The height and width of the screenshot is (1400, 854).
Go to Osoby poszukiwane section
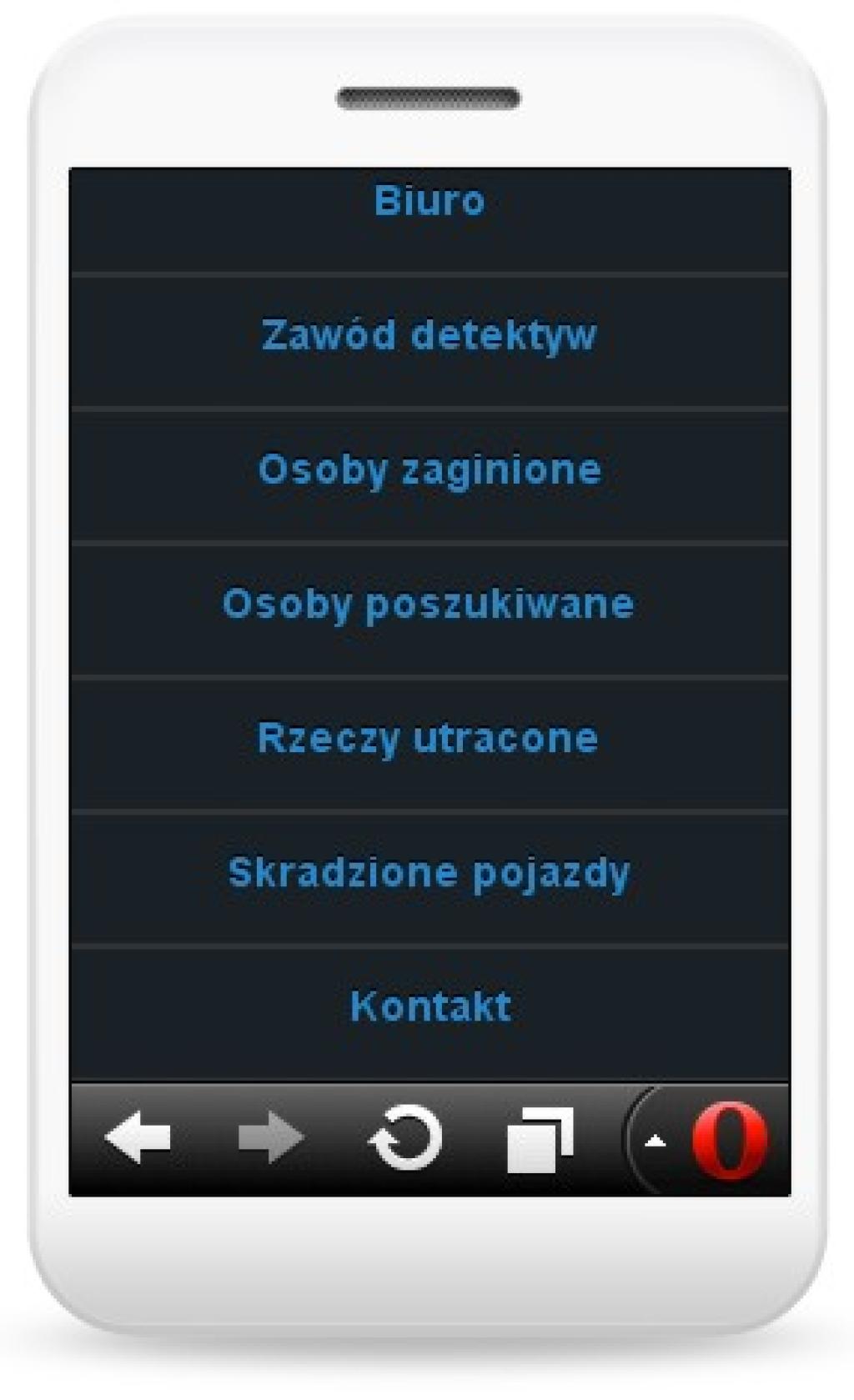[x=429, y=604]
